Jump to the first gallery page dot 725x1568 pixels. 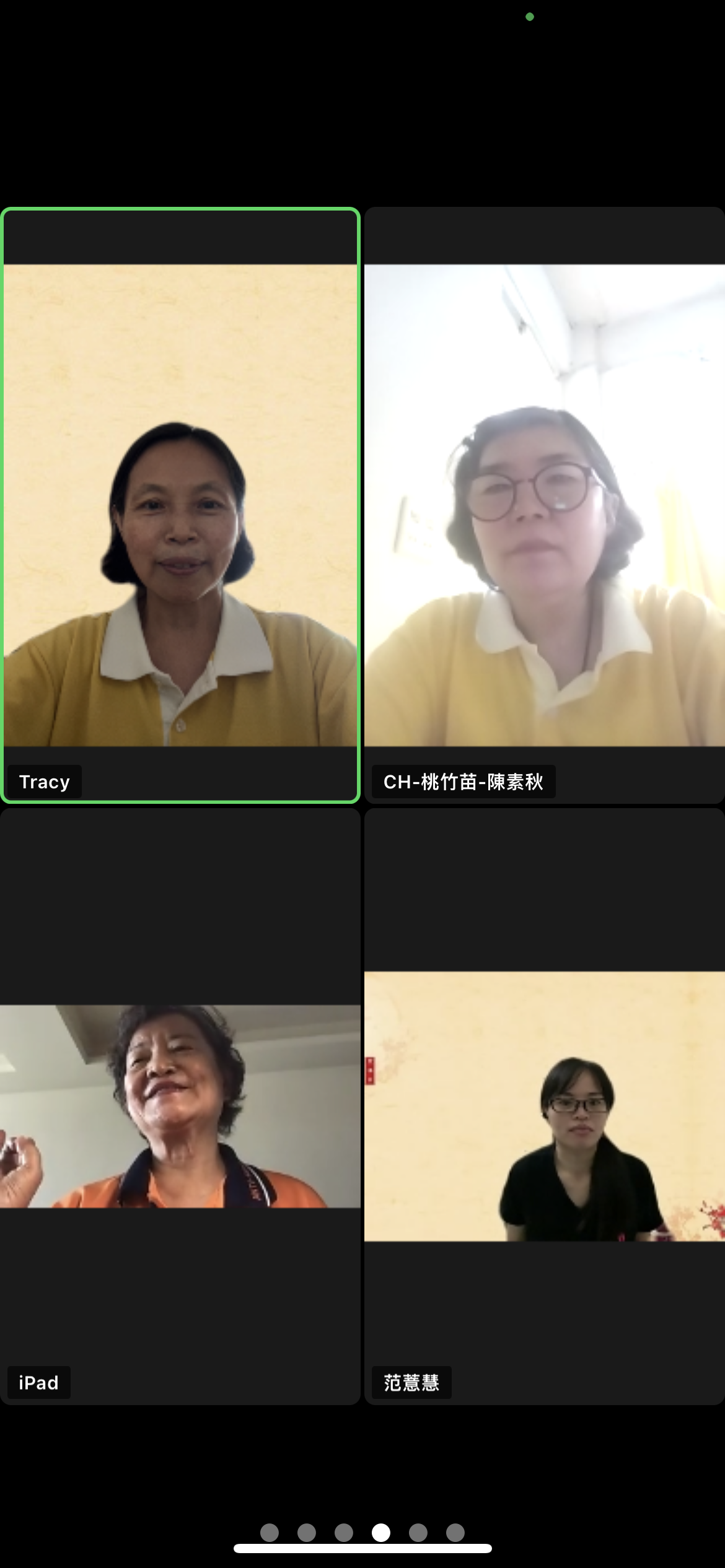pyautogui.click(x=270, y=1533)
